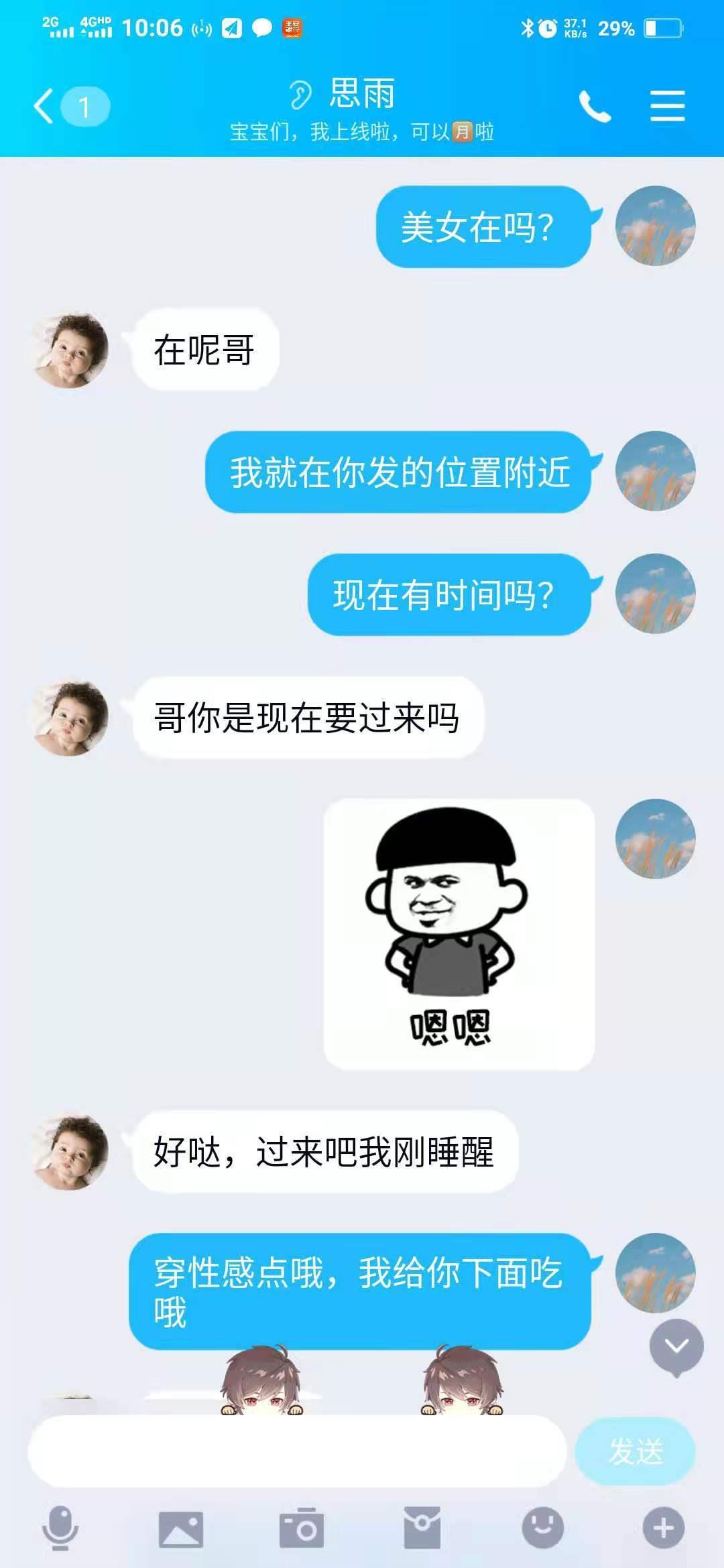724x1568 pixels.
Task: View 思雨's profile from the 在呢哥 avatar
Action: click(71, 349)
